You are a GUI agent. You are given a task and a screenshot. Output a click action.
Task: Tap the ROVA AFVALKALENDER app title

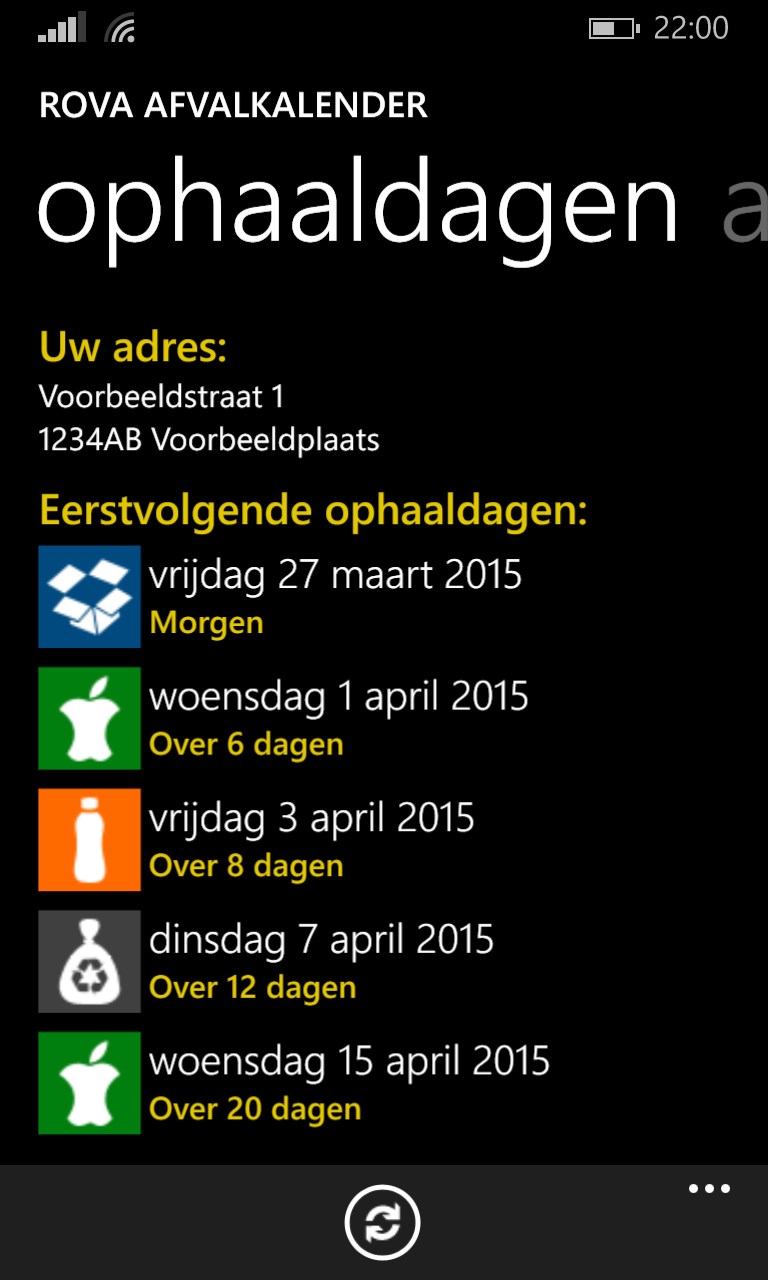[232, 106]
